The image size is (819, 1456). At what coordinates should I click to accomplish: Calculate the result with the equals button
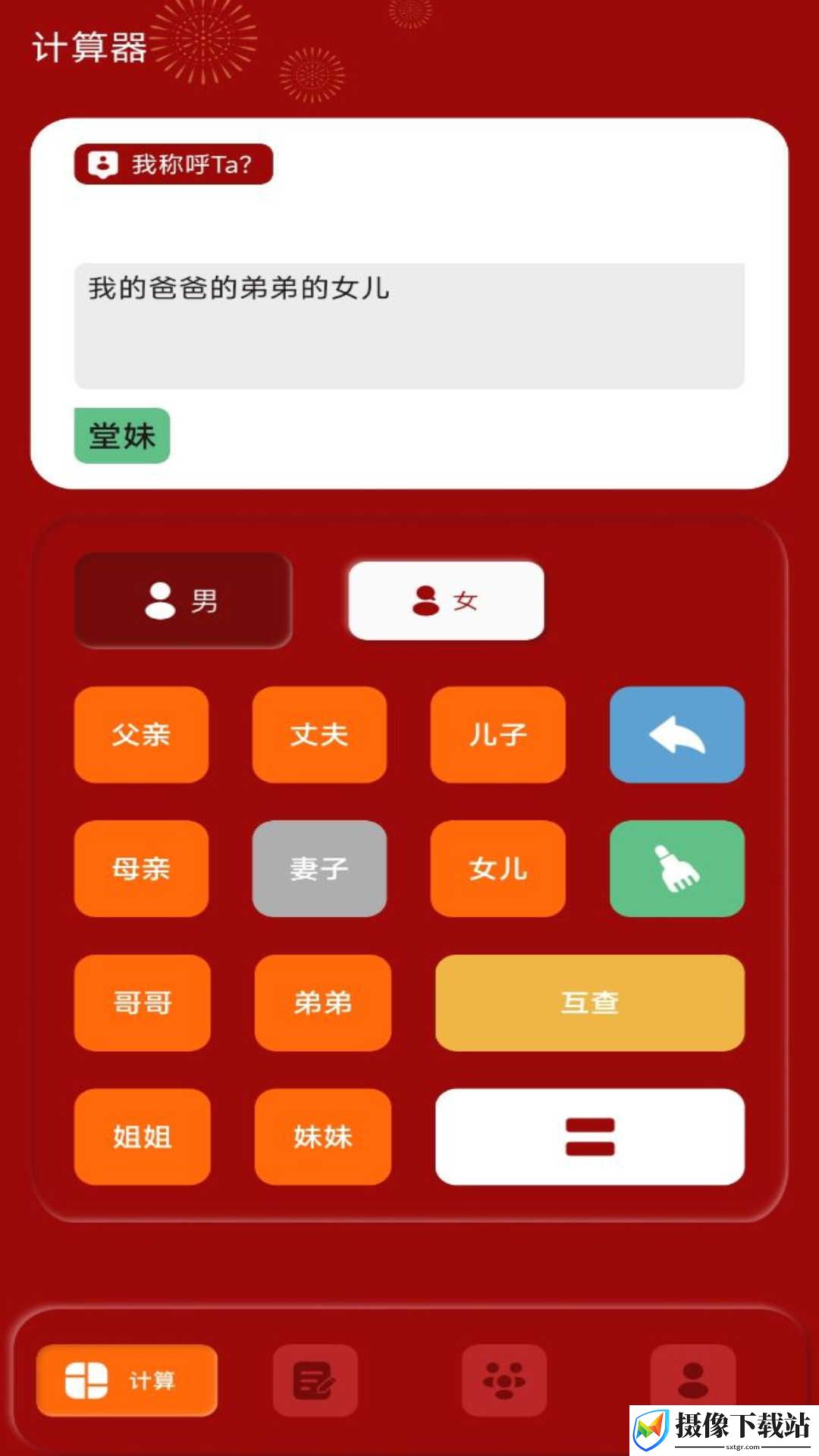590,1137
